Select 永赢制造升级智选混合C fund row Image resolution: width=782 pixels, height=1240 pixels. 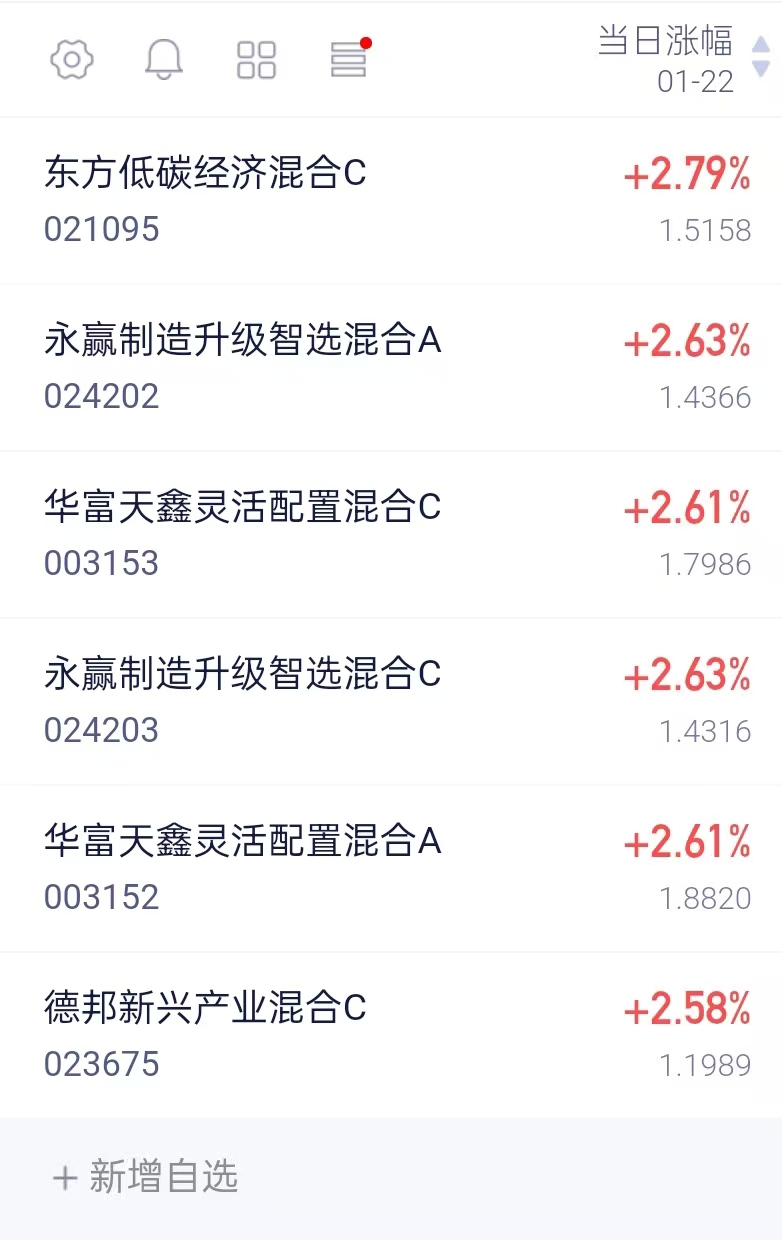coord(243,675)
